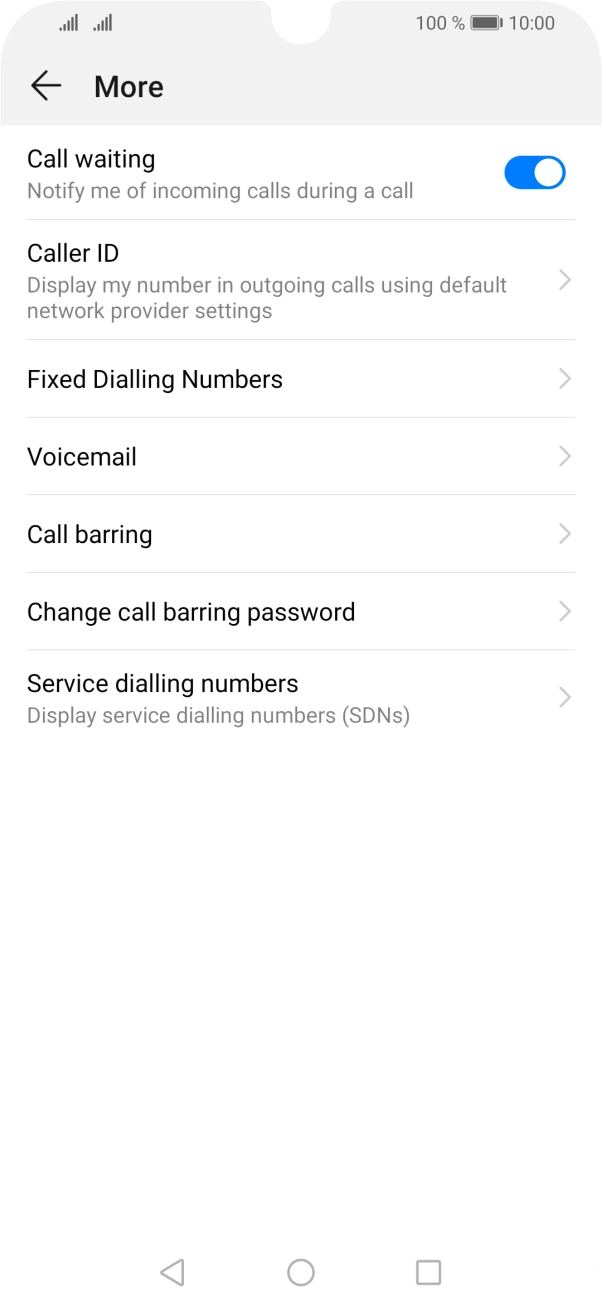View Service dialling numbers
The image size is (602, 1306).
[301, 698]
